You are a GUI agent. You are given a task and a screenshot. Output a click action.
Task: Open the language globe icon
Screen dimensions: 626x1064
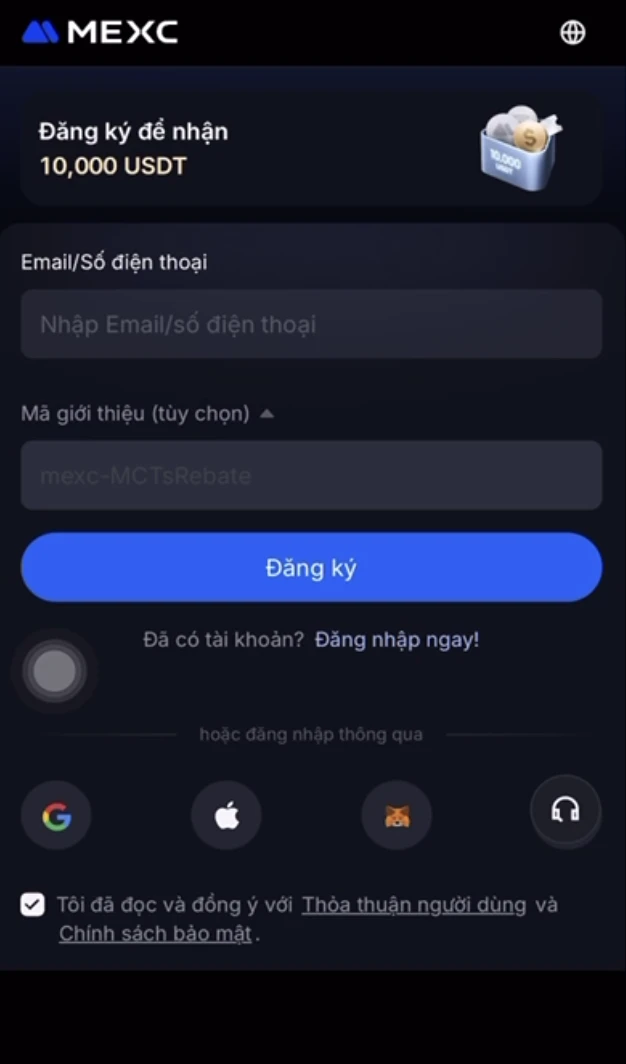pos(572,32)
